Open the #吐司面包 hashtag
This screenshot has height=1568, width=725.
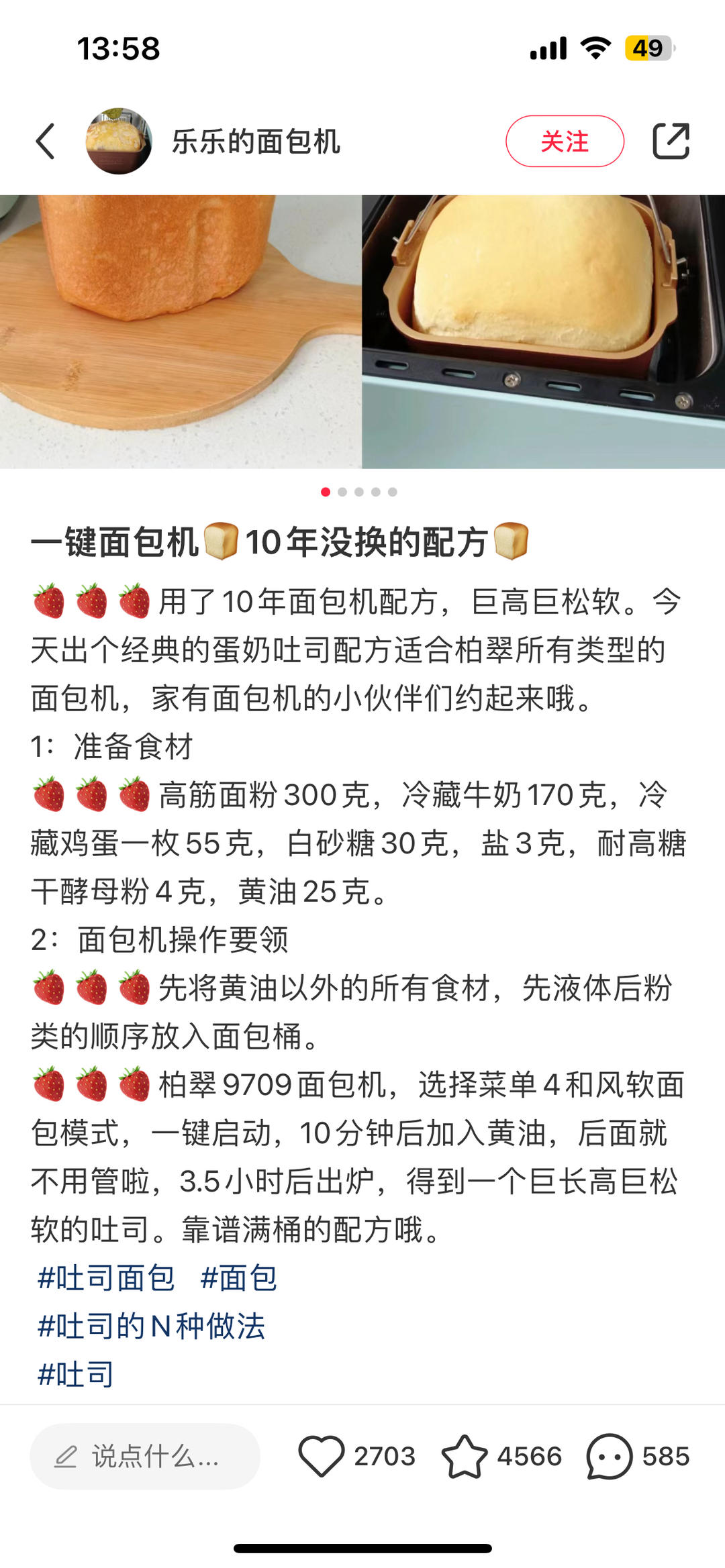[107, 1278]
